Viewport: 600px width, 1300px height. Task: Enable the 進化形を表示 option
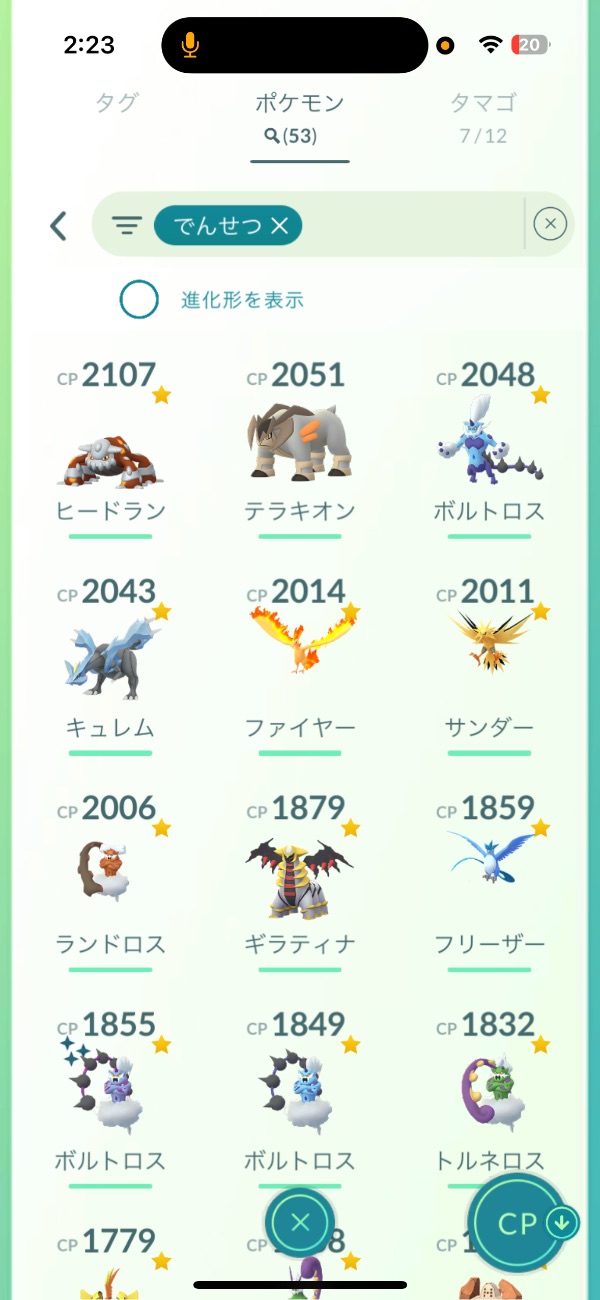139,299
